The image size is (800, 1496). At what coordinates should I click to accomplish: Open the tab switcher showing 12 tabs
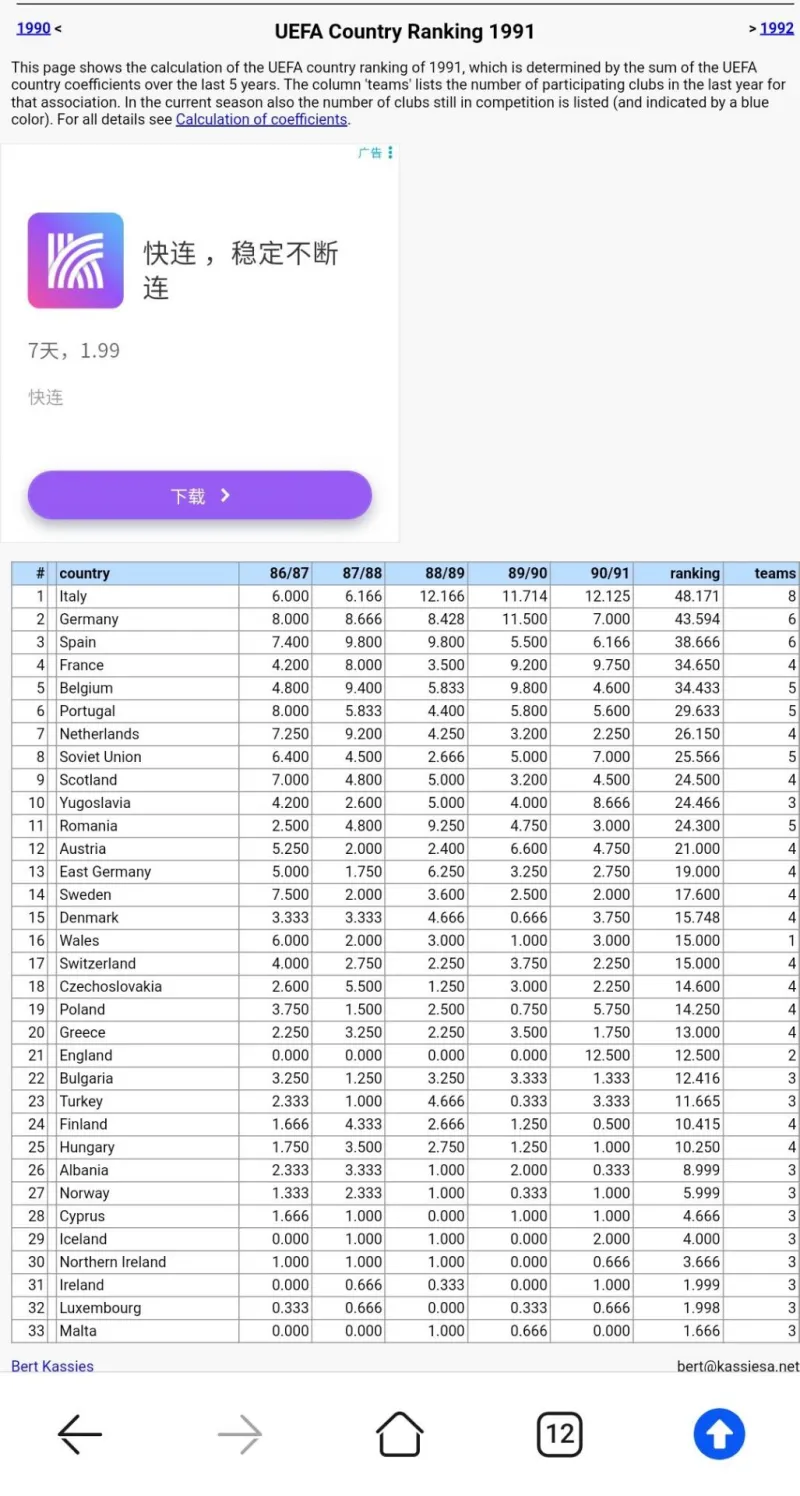(x=559, y=1435)
